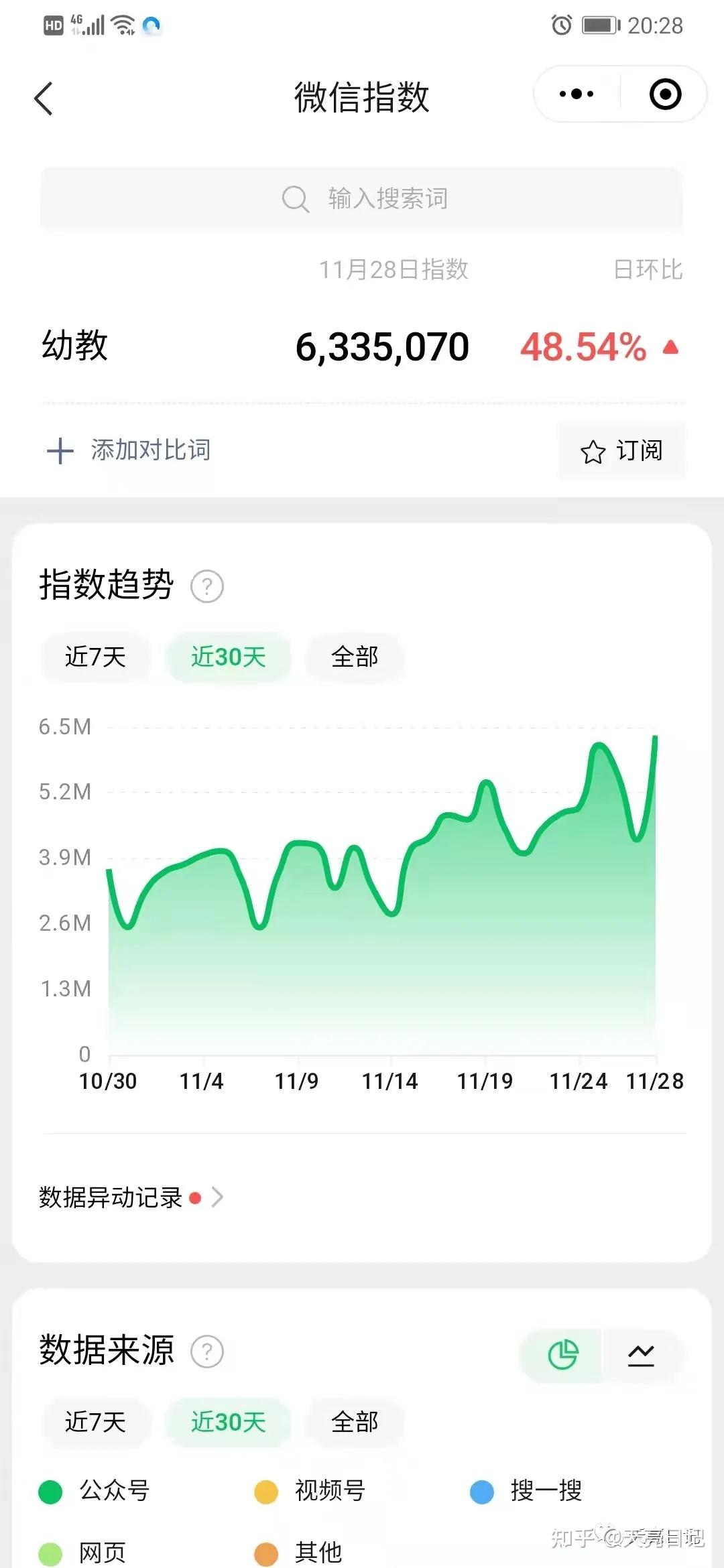Show 全部 range under 数据来源

point(355,1422)
